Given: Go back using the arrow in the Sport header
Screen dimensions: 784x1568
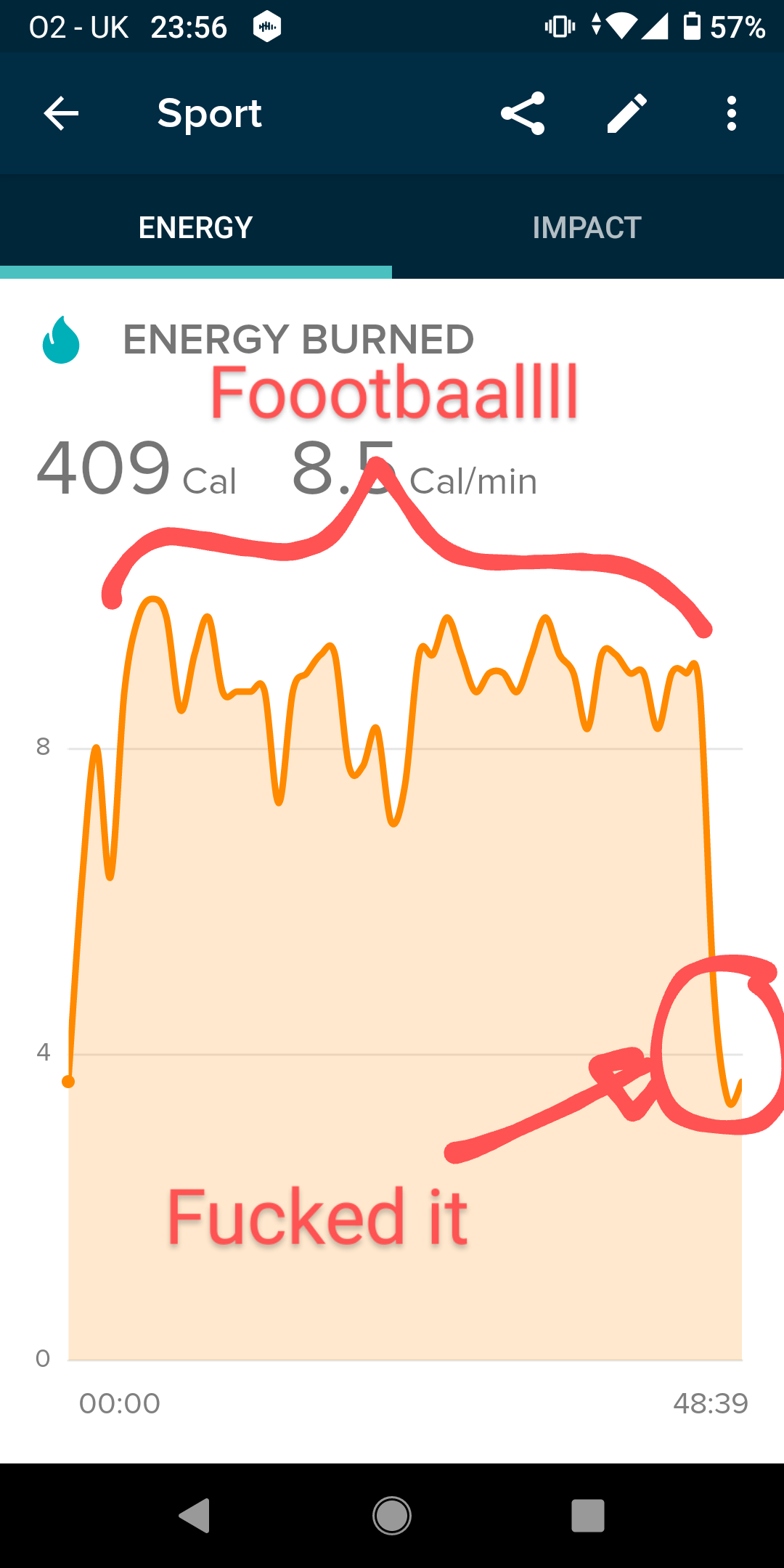Looking at the screenshot, I should pyautogui.click(x=61, y=113).
